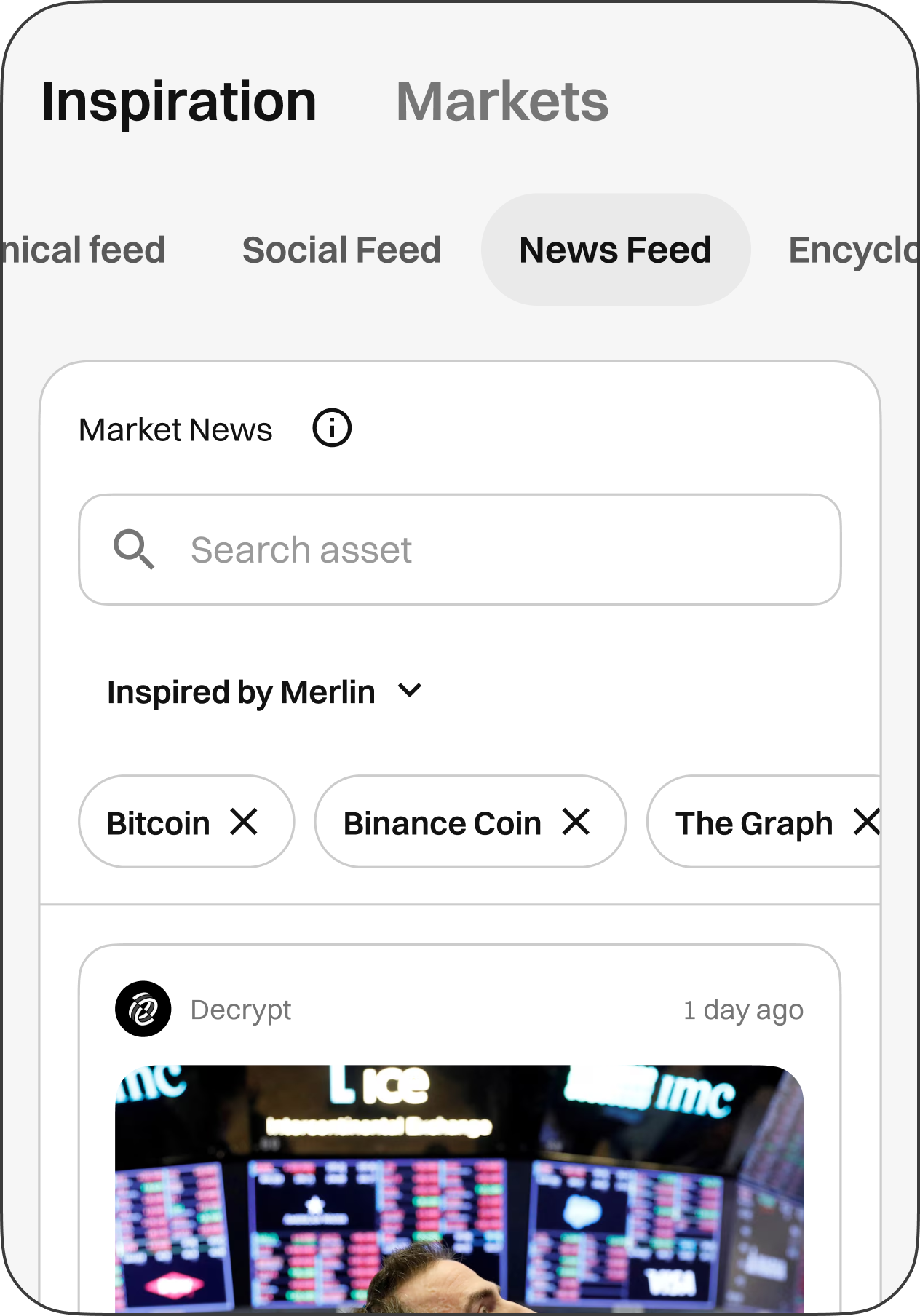The height and width of the screenshot is (1316, 920).
Task: Open the Decrypt news article card
Action: [460, 1165]
